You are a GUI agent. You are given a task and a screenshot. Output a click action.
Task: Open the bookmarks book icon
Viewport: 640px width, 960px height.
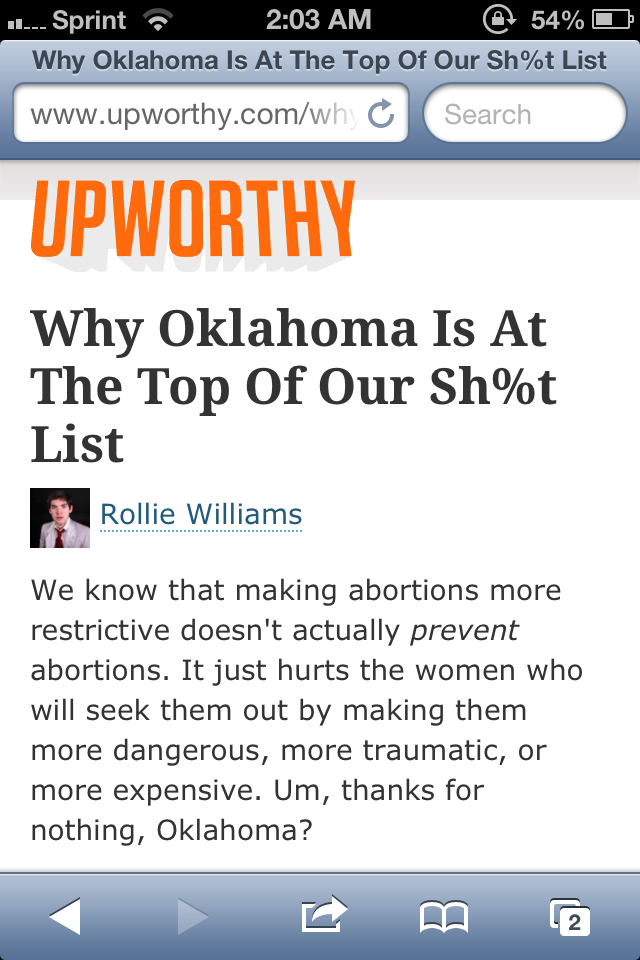coord(444,915)
